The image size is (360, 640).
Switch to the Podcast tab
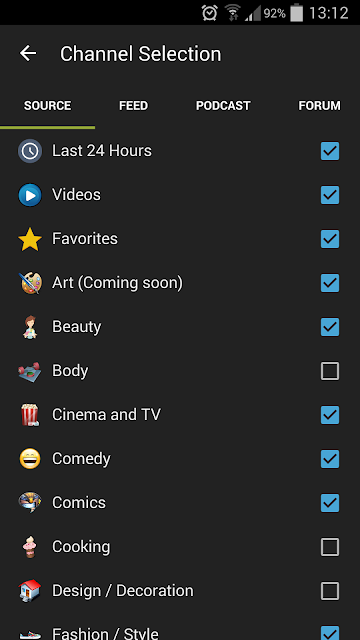pyautogui.click(x=223, y=106)
